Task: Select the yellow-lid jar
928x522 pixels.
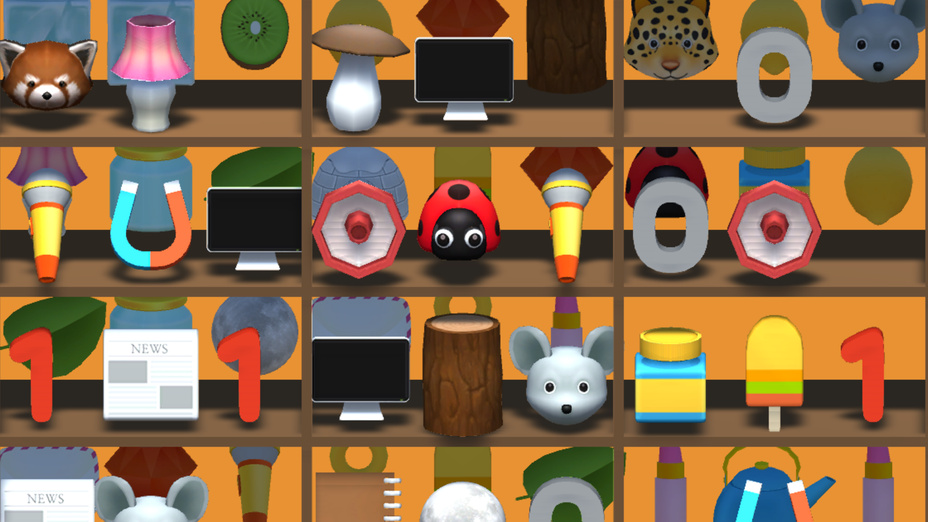Action: point(671,375)
